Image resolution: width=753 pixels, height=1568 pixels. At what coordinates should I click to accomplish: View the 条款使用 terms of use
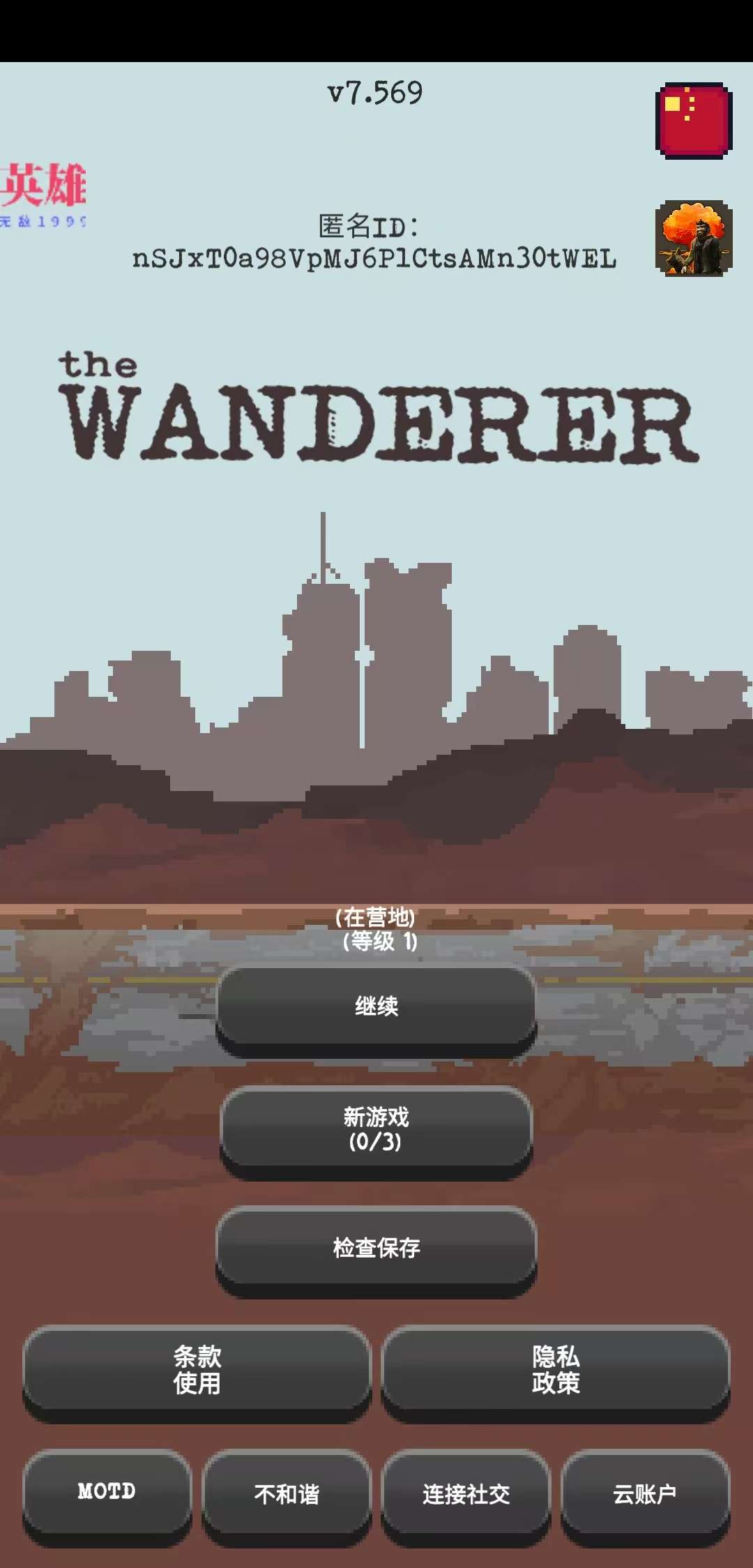[197, 1370]
